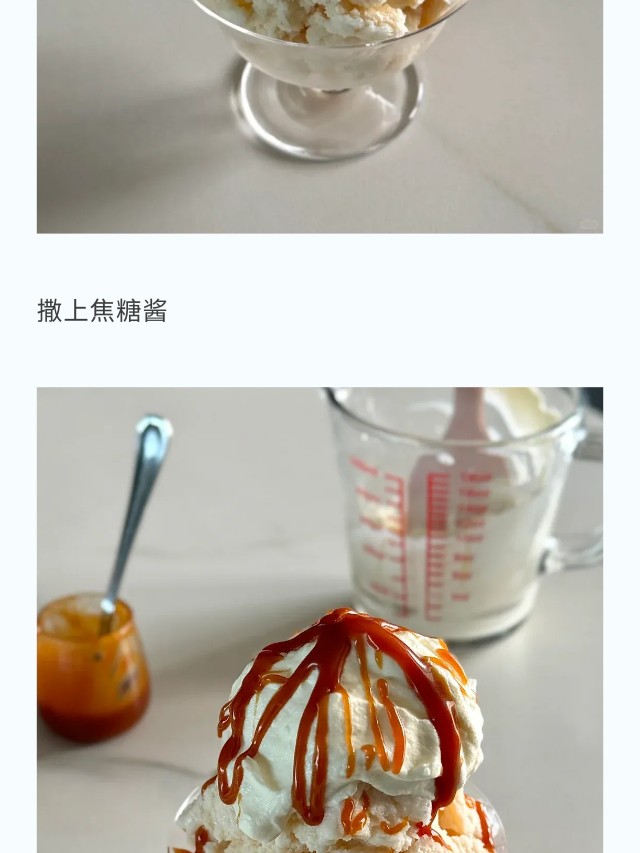This screenshot has width=640, height=853.
Task: Open the caramel sauce step photo
Action: 320,620
